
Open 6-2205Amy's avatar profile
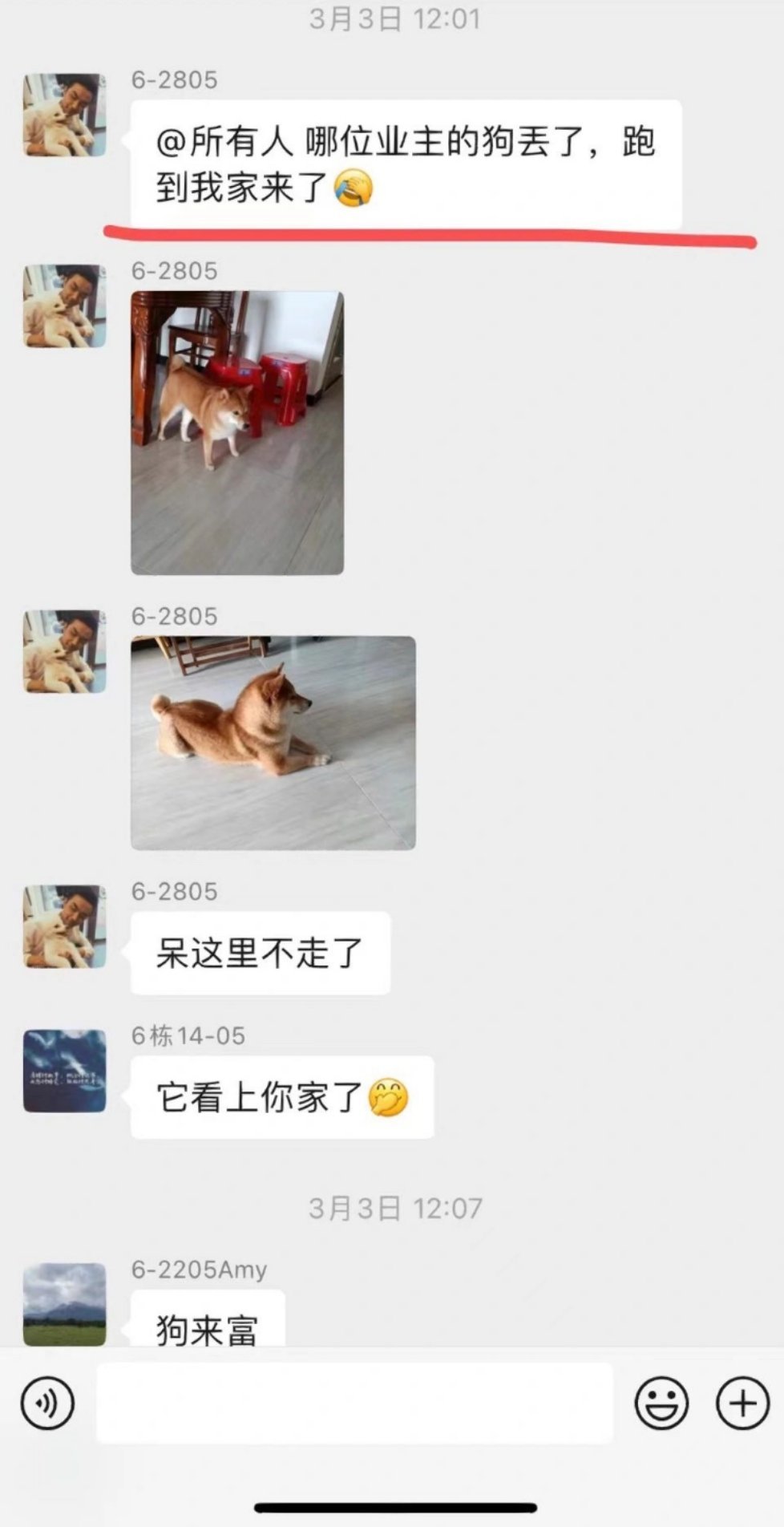pos(64,1304)
